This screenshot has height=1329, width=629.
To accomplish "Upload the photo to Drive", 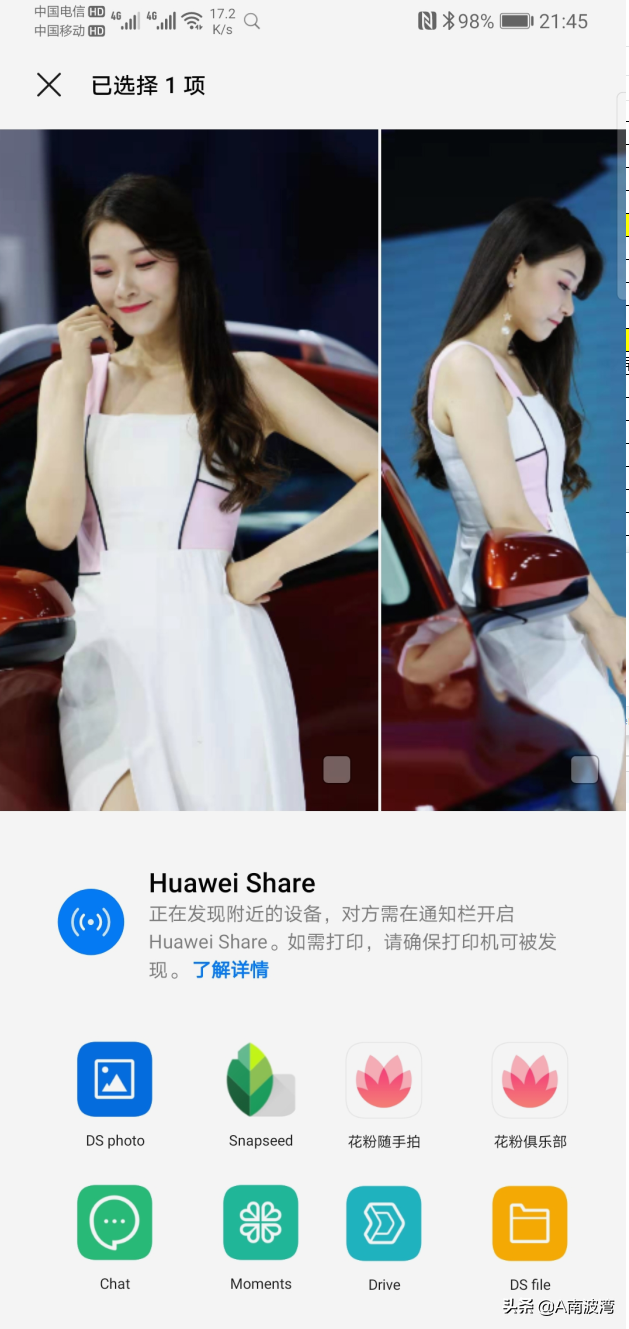I will coord(384,1222).
